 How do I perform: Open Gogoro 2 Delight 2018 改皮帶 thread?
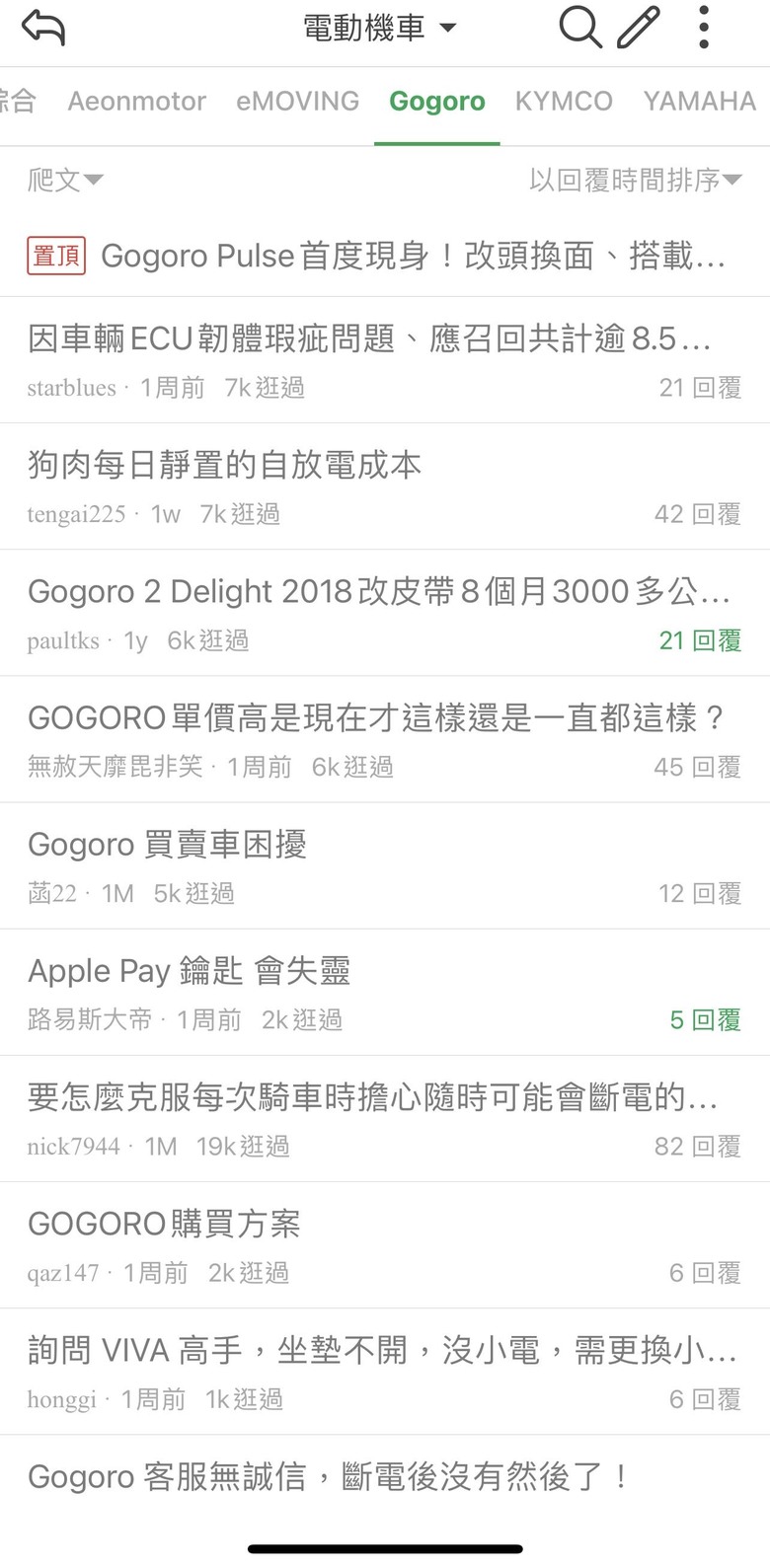[385, 613]
